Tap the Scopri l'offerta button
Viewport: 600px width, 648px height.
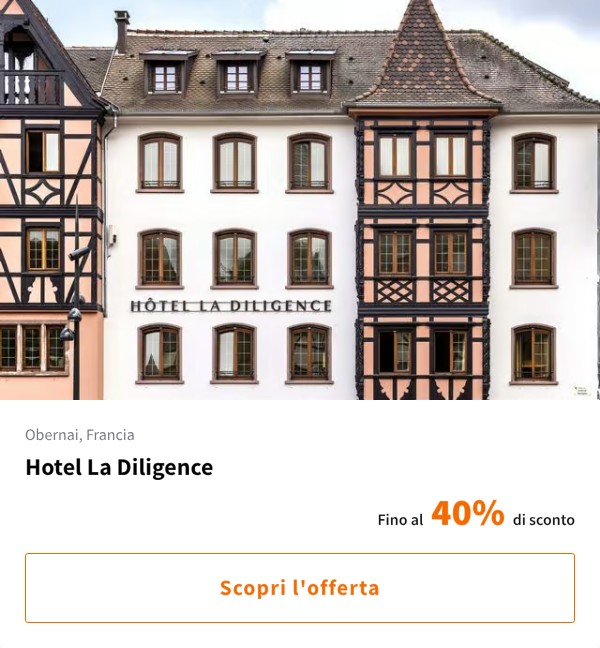300,588
